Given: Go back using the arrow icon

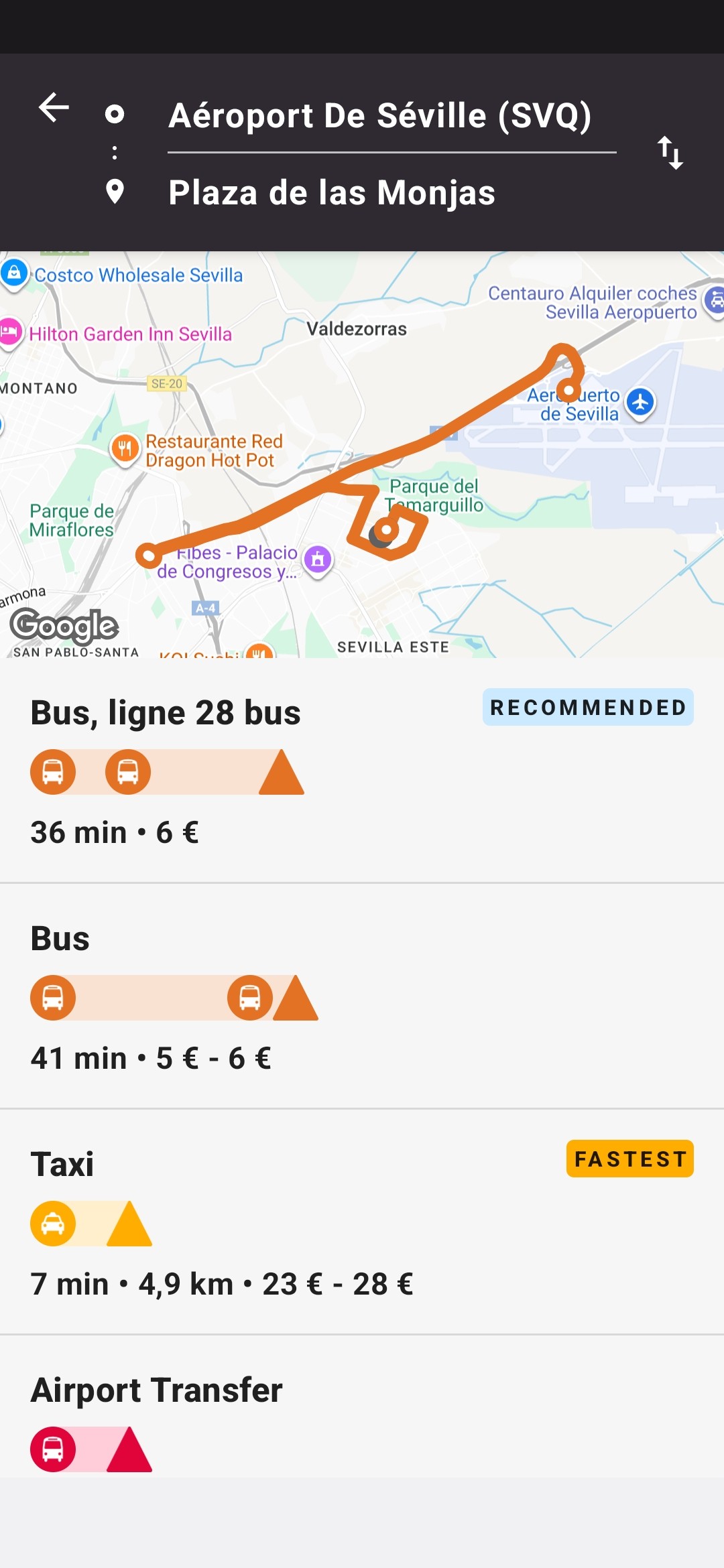Looking at the screenshot, I should 54,108.
